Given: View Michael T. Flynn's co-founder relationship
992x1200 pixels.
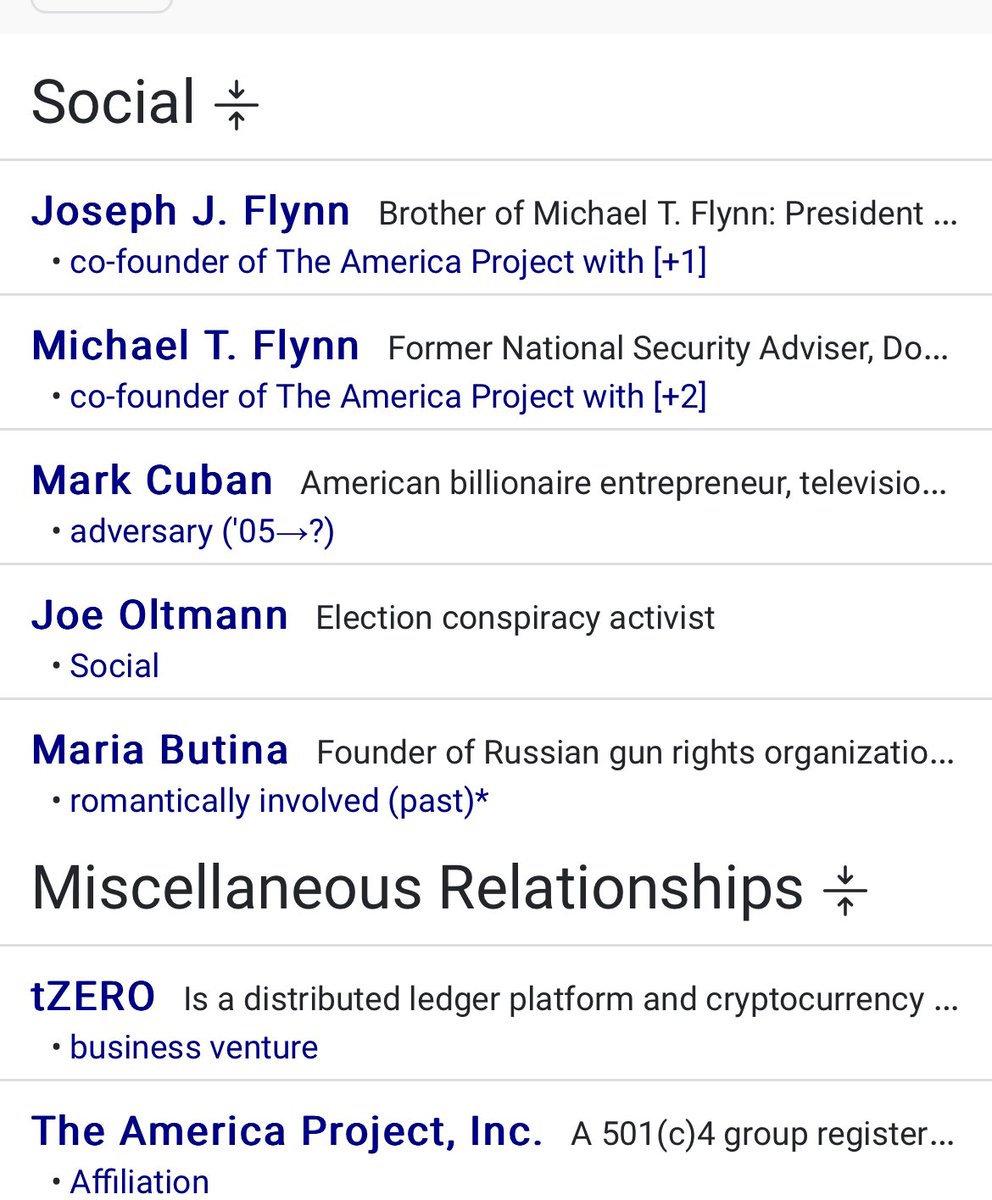Looking at the screenshot, I should (x=387, y=397).
